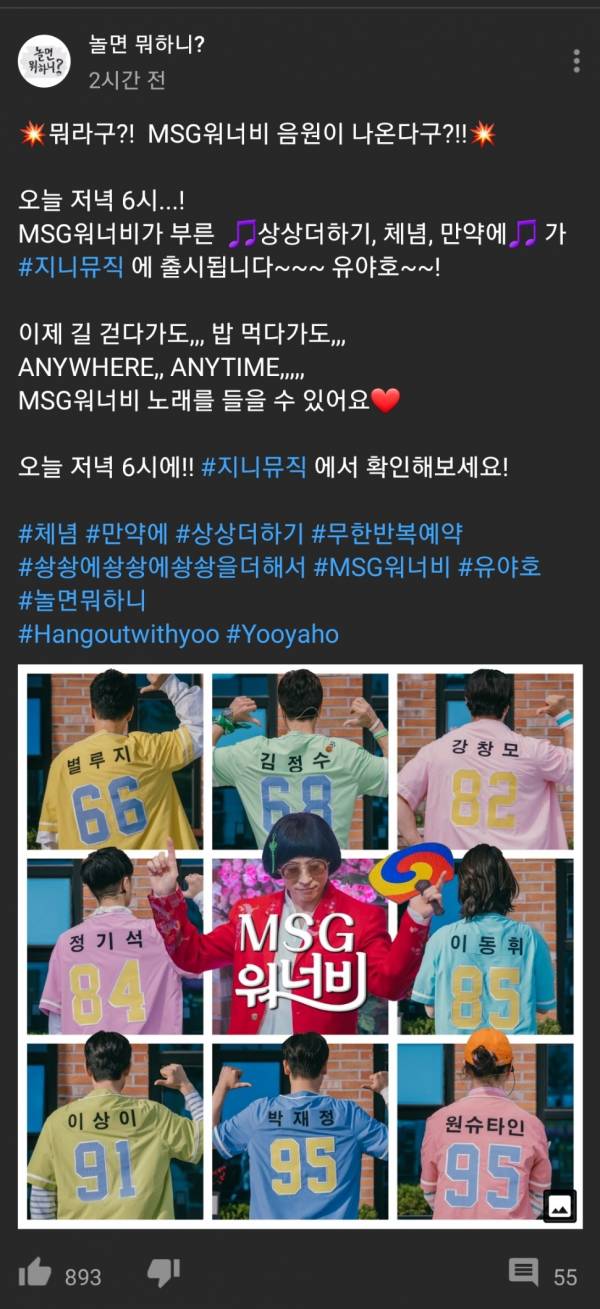Open the 놀면 뭐하니? channel avatar
This screenshot has width=600, height=1309.
(x=44, y=61)
